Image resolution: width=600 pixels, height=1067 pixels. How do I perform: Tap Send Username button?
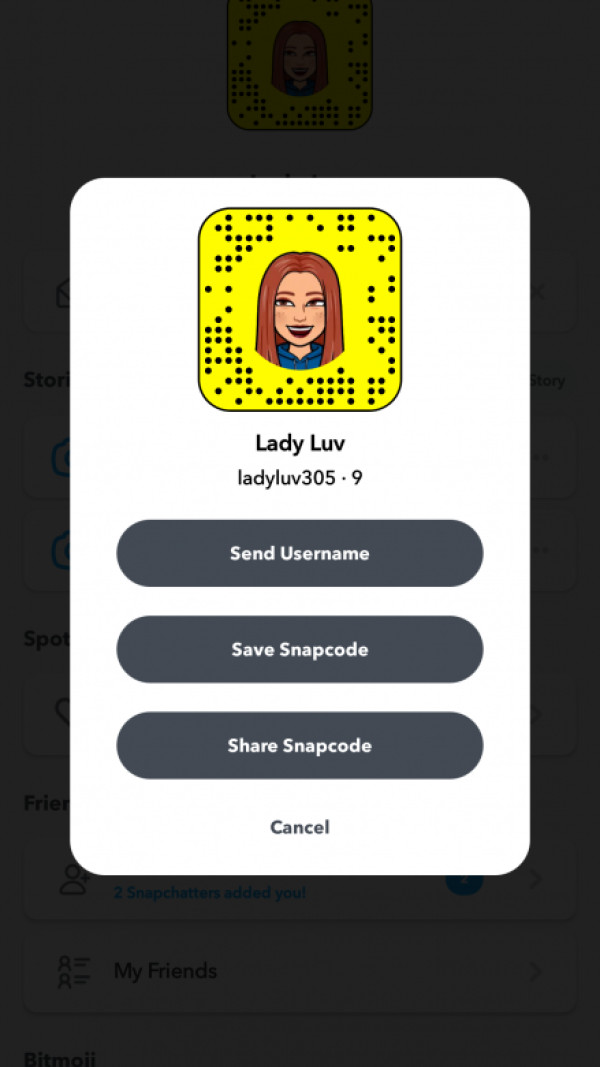(299, 553)
